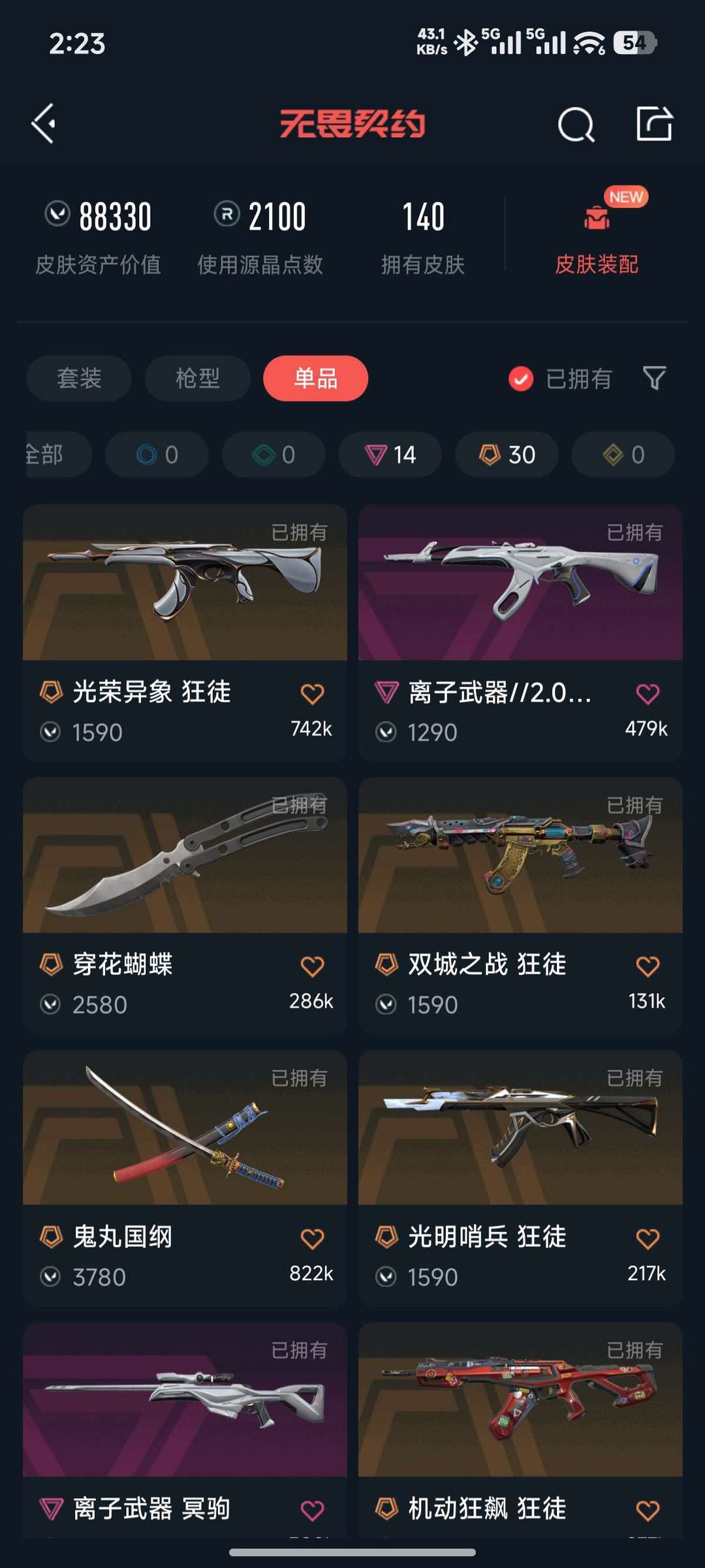Tap the gold diamond rarity filter showing 0
705x1568 pixels.
pos(622,455)
